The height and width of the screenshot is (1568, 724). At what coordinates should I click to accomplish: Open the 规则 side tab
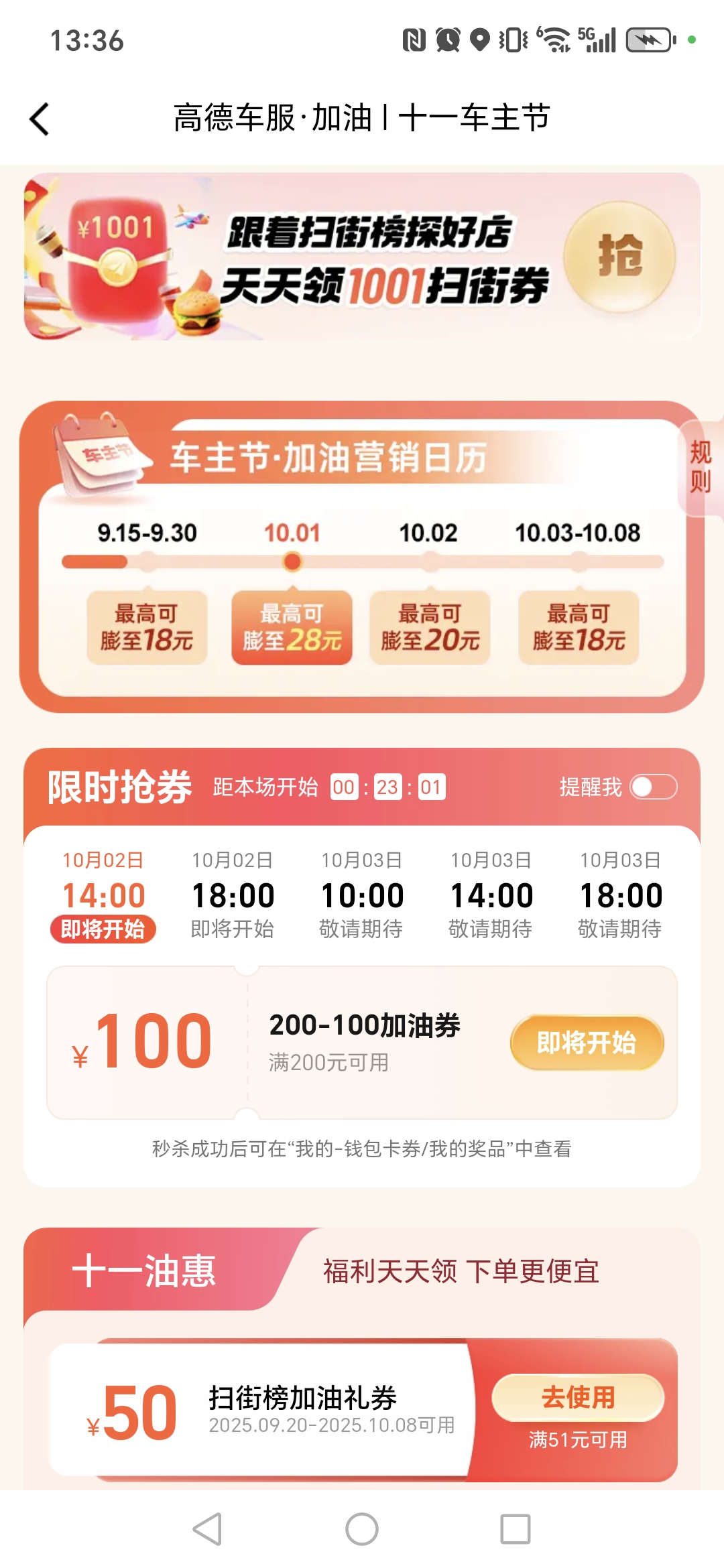tap(701, 467)
